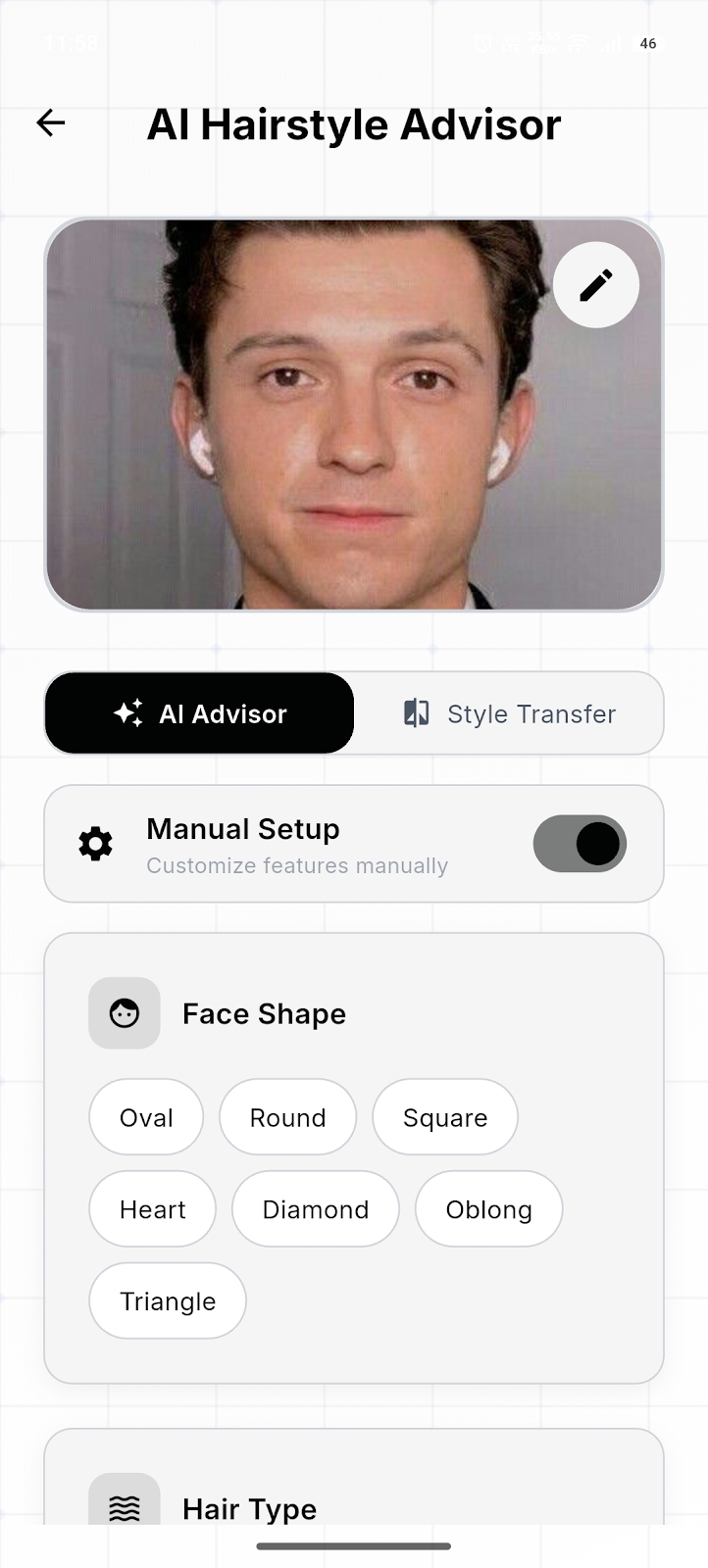
Task: Select Heart as face shape
Action: point(152,1209)
